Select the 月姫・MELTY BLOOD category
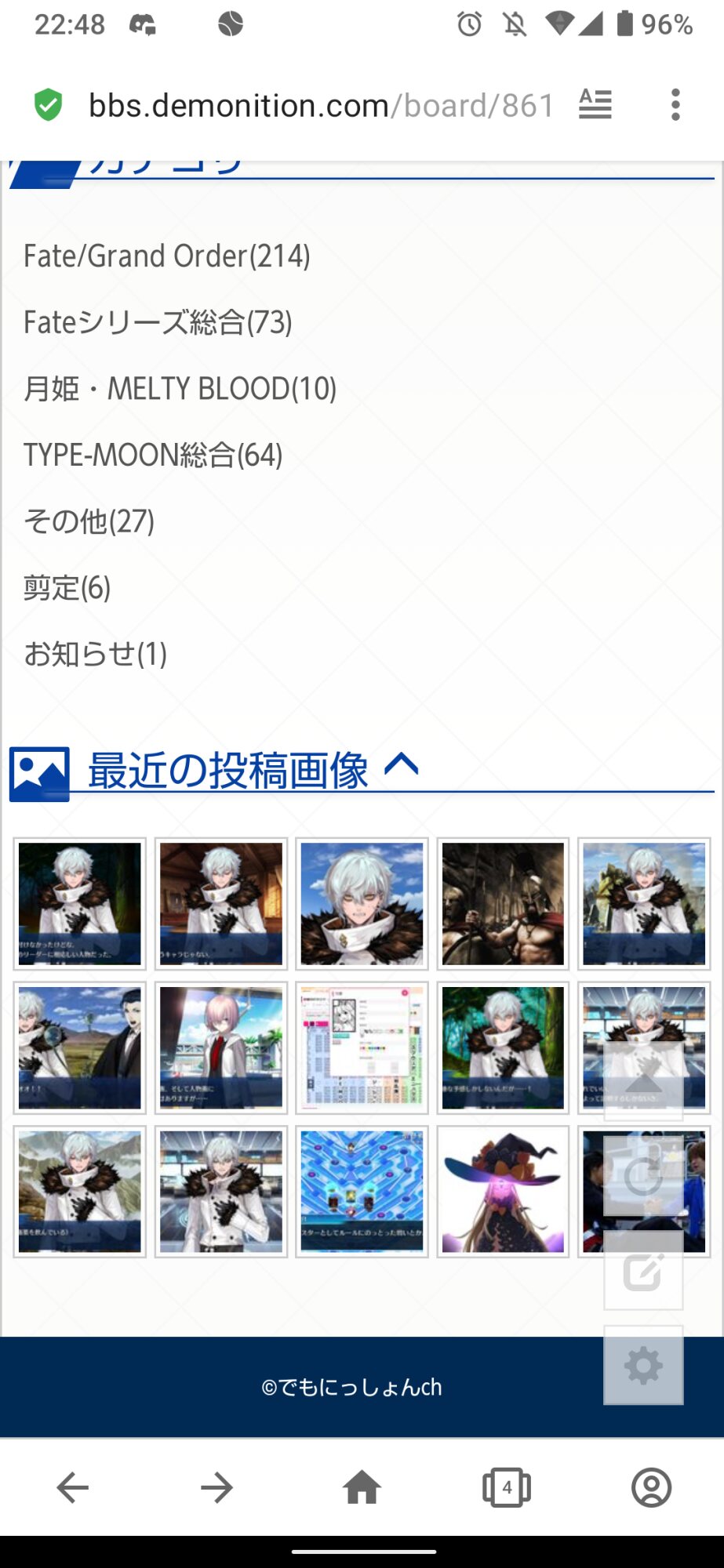This screenshot has width=724, height=1568. pyautogui.click(x=180, y=389)
